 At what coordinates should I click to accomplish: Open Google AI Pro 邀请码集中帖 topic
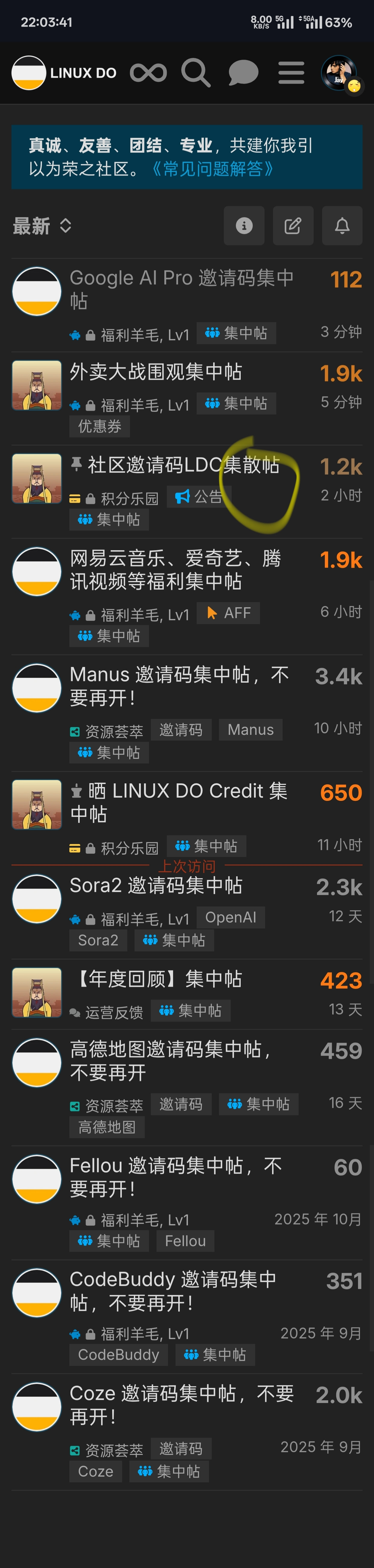182,289
